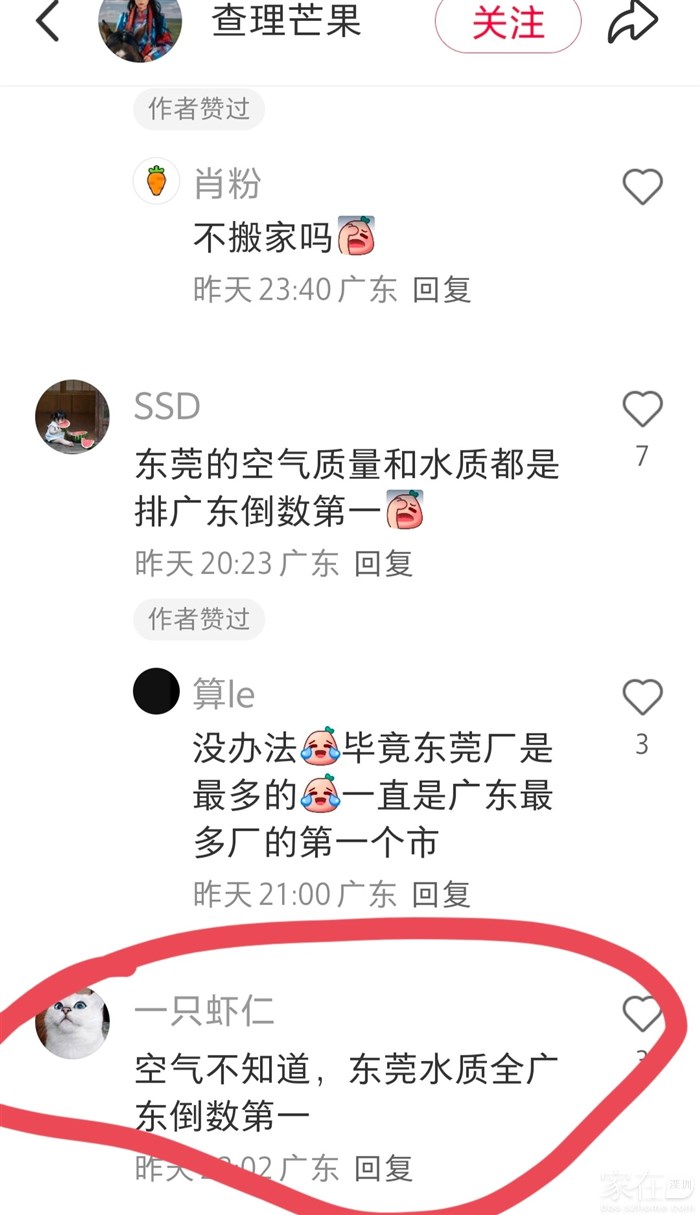Reply to 肖粉's comment
Image resolution: width=700 pixels, height=1215 pixels.
point(441,290)
